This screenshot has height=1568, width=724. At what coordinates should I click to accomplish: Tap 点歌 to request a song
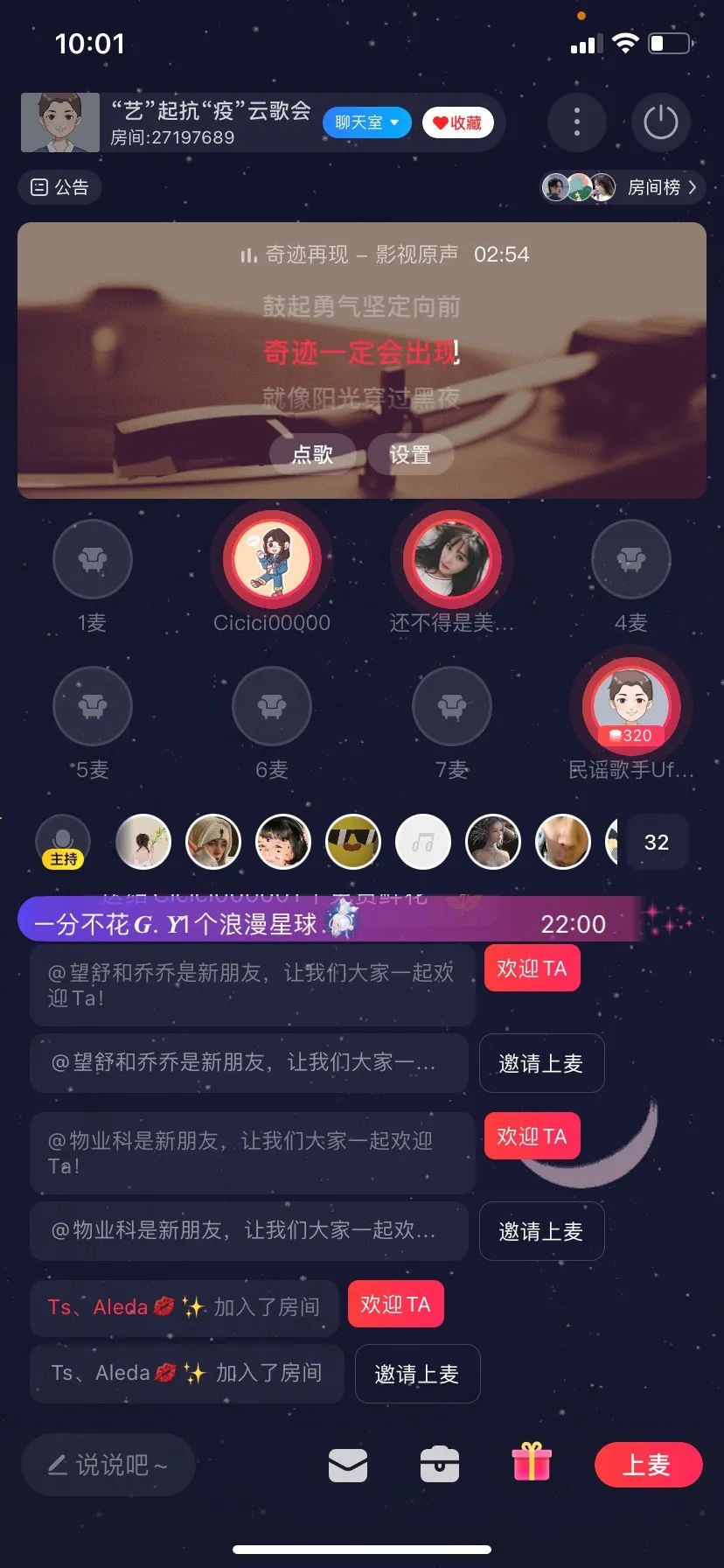(312, 454)
